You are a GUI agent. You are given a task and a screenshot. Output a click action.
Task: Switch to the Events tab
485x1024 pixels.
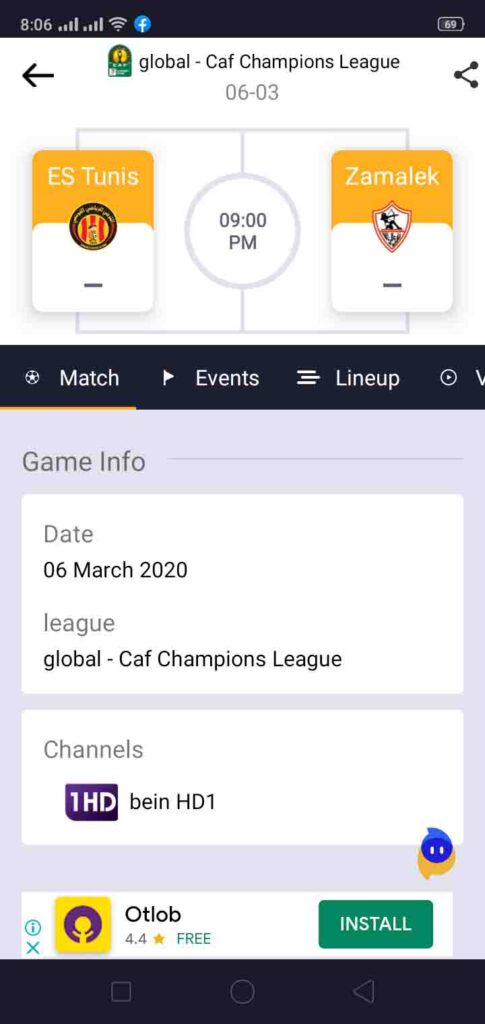210,378
